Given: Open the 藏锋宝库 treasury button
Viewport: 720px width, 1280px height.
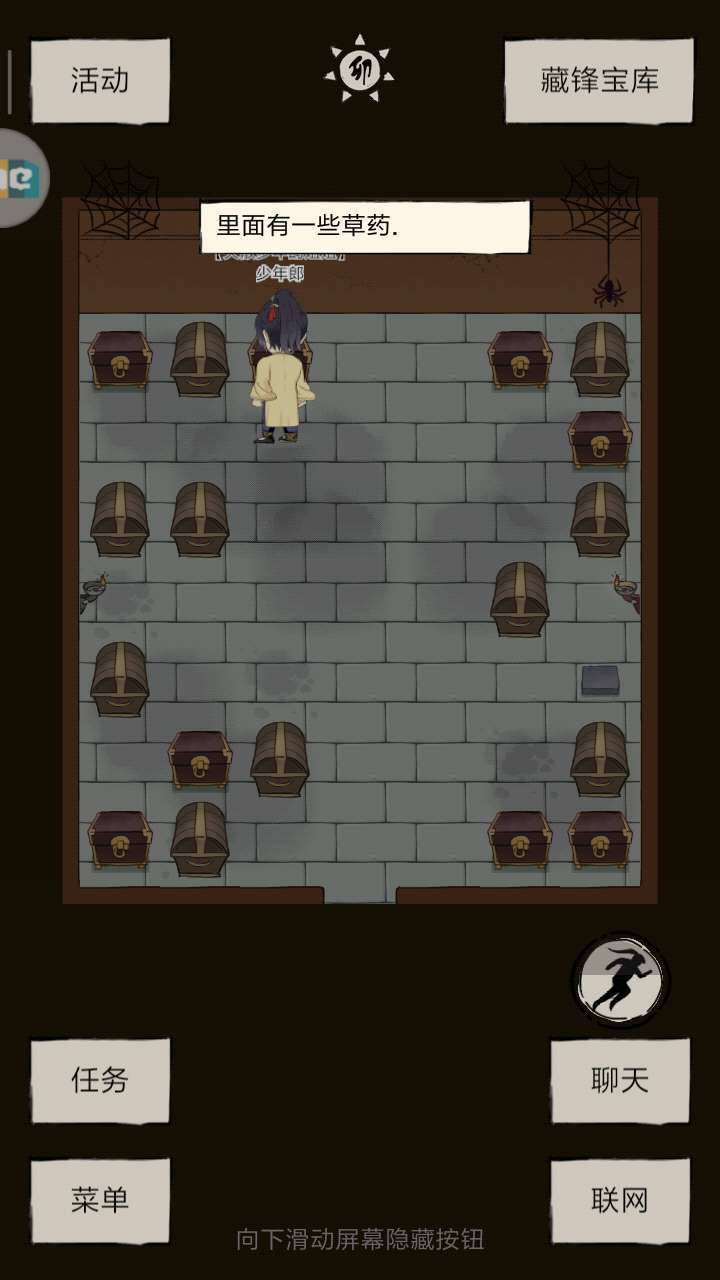Looking at the screenshot, I should click(599, 80).
